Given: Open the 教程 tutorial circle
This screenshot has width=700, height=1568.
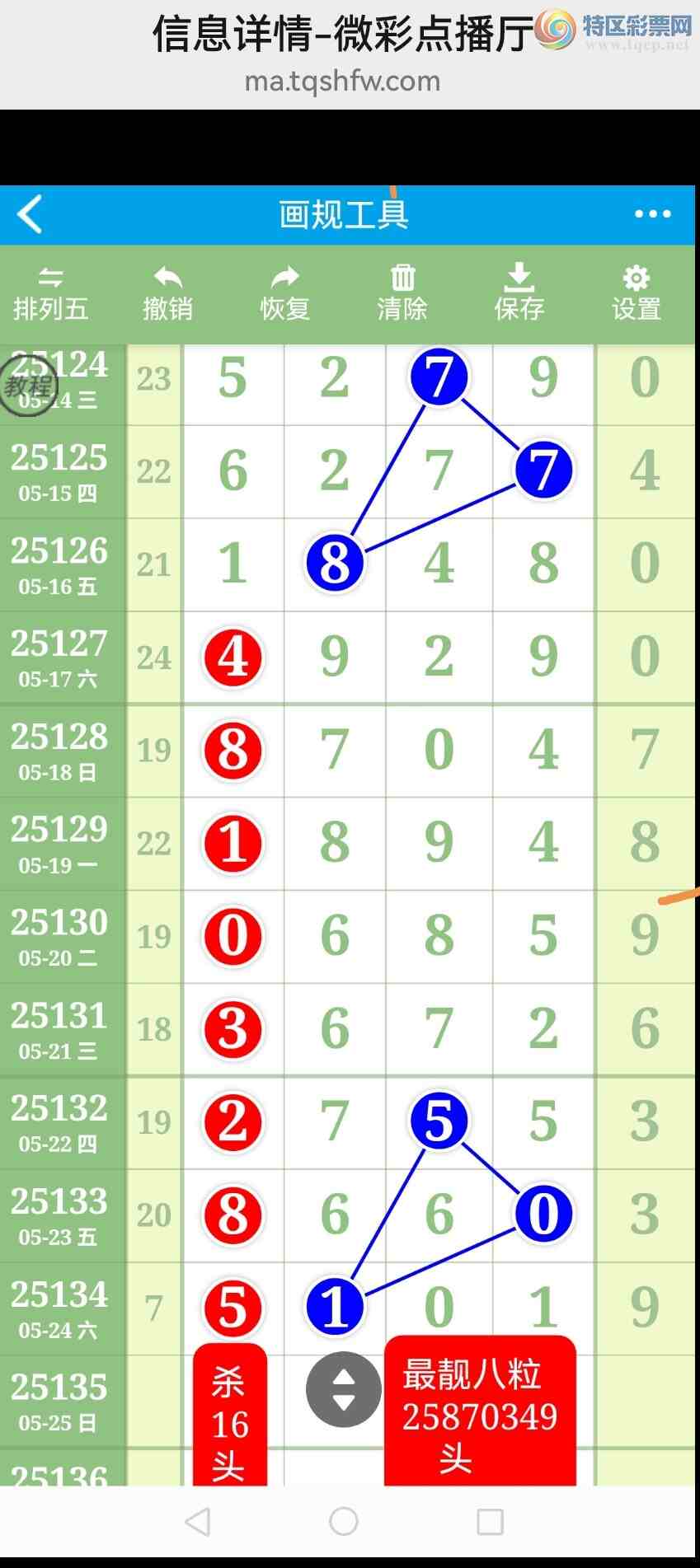Looking at the screenshot, I should [x=28, y=386].
